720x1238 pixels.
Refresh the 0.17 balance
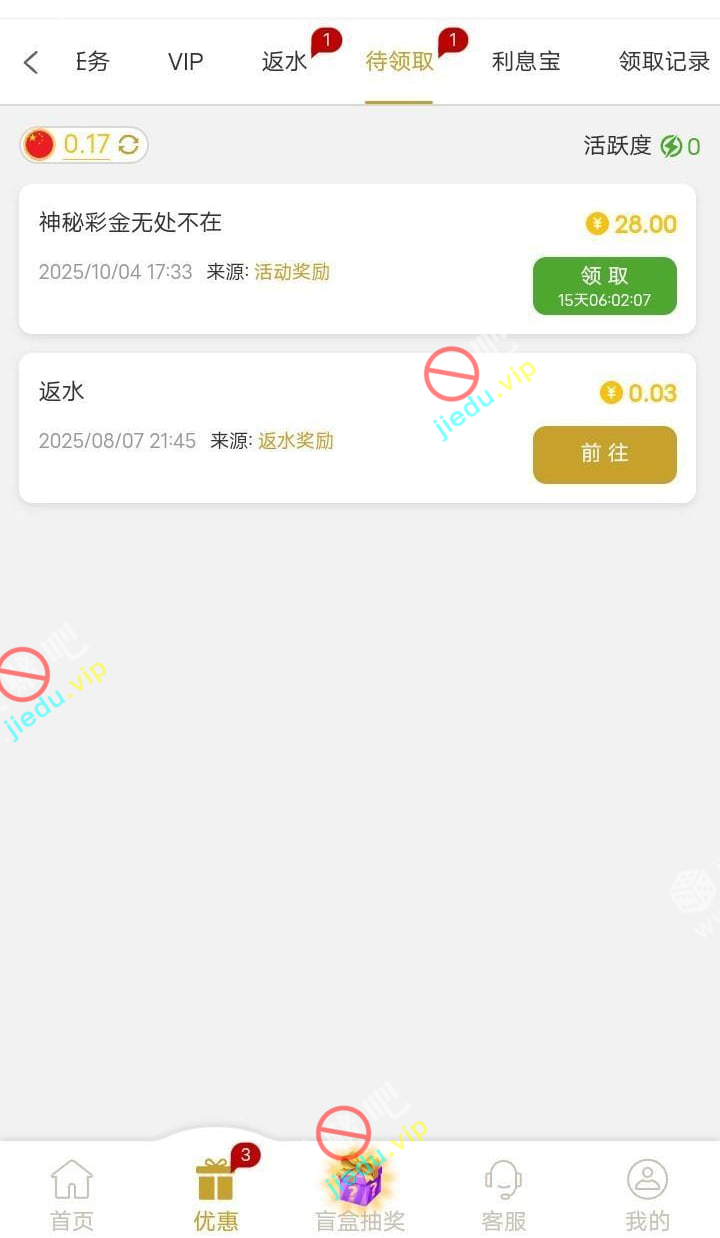pyautogui.click(x=128, y=146)
